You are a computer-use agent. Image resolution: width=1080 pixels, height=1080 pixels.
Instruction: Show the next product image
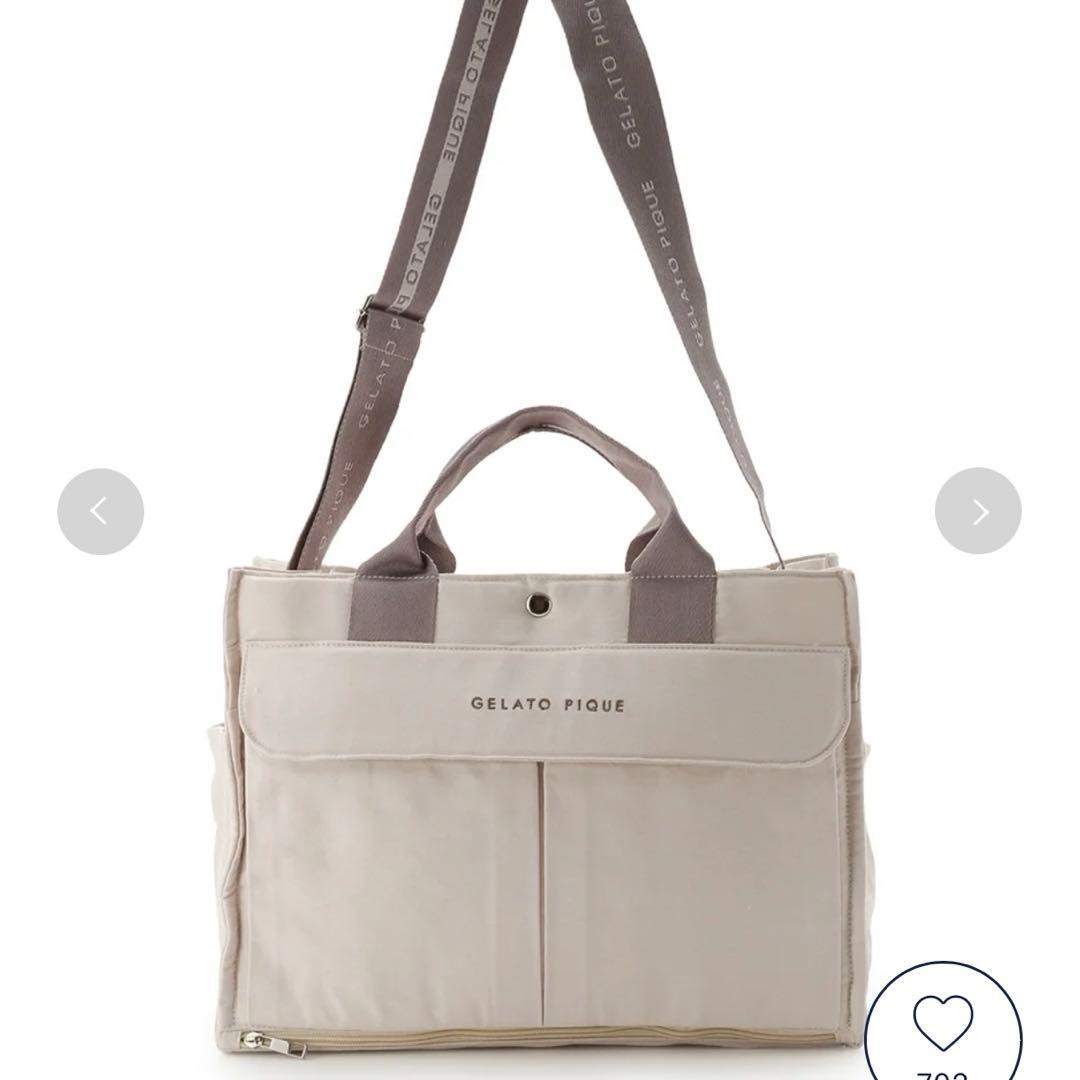[978, 511]
